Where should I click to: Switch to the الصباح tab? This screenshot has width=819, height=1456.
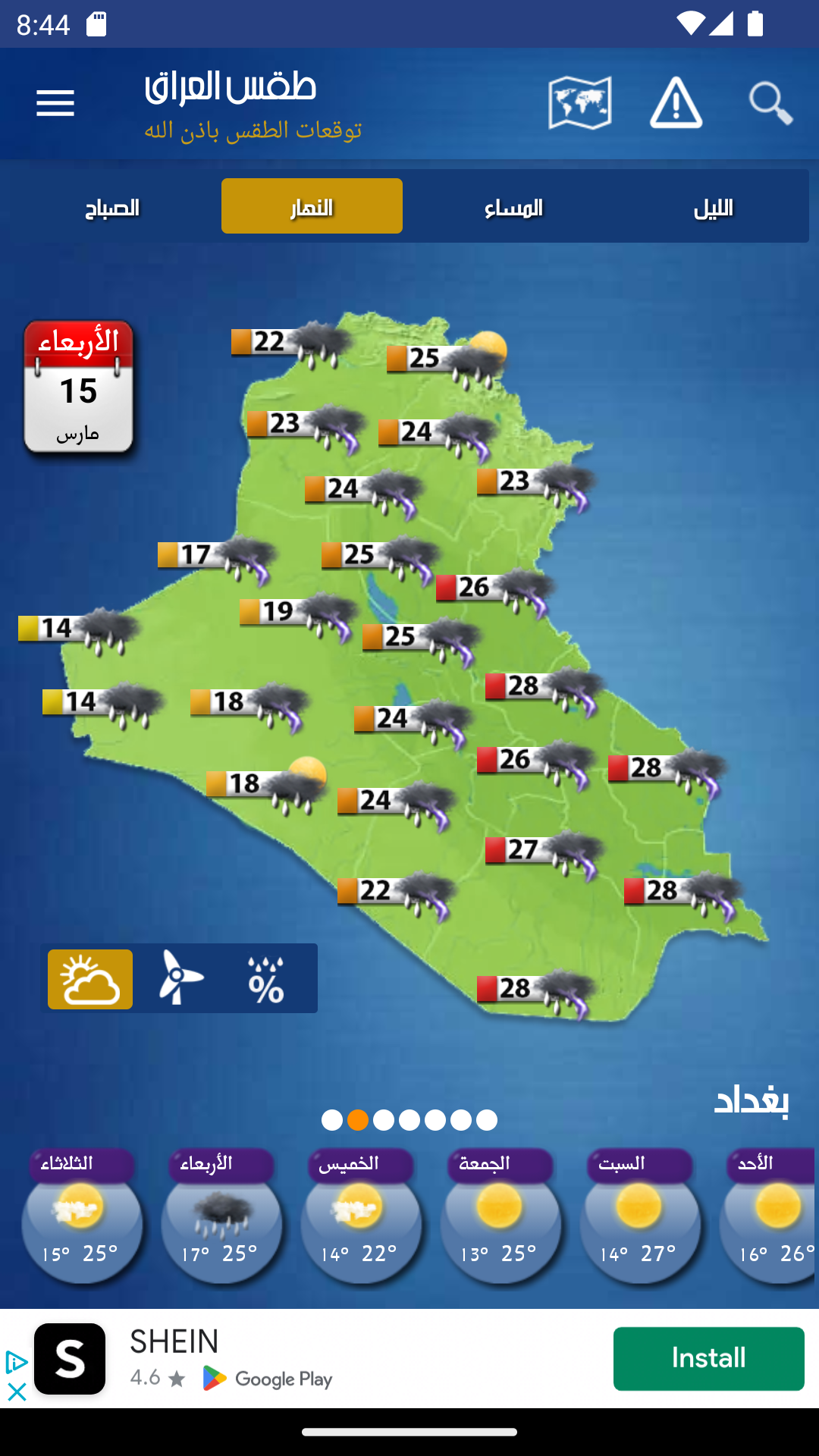click(x=112, y=207)
